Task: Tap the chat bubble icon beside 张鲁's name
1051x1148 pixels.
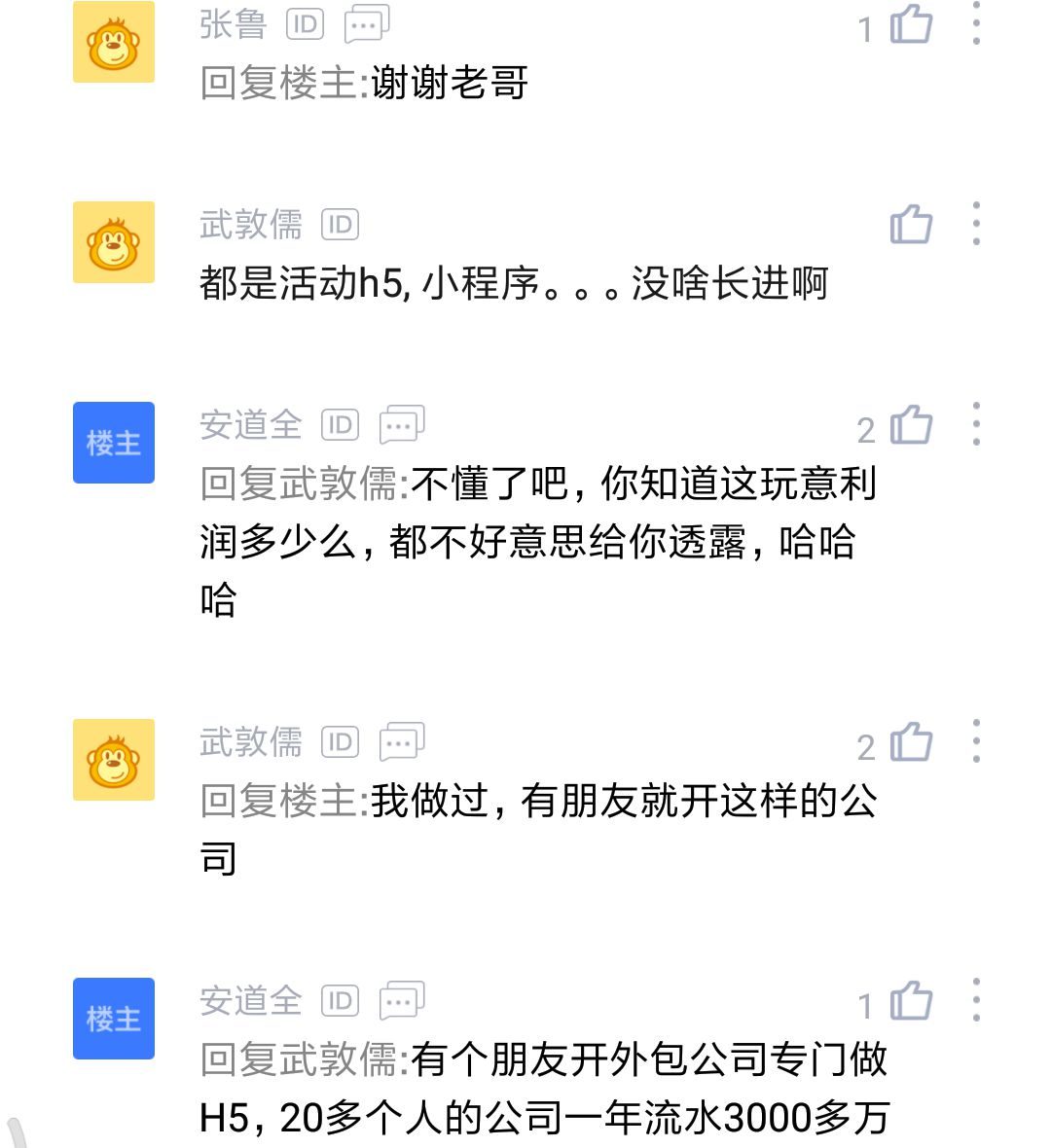Action: pos(367,24)
